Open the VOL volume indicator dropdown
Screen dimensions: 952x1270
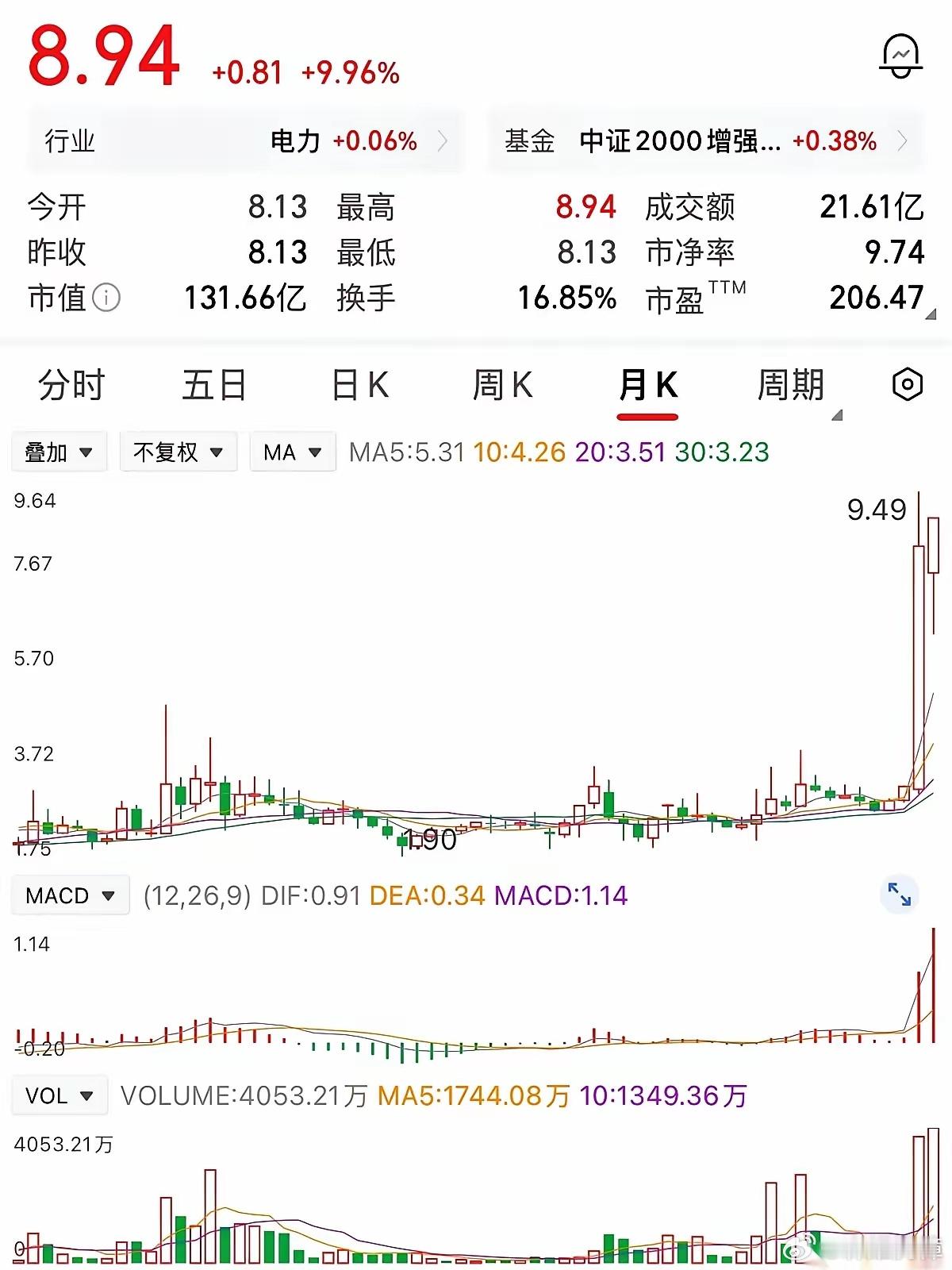[x=59, y=1095]
